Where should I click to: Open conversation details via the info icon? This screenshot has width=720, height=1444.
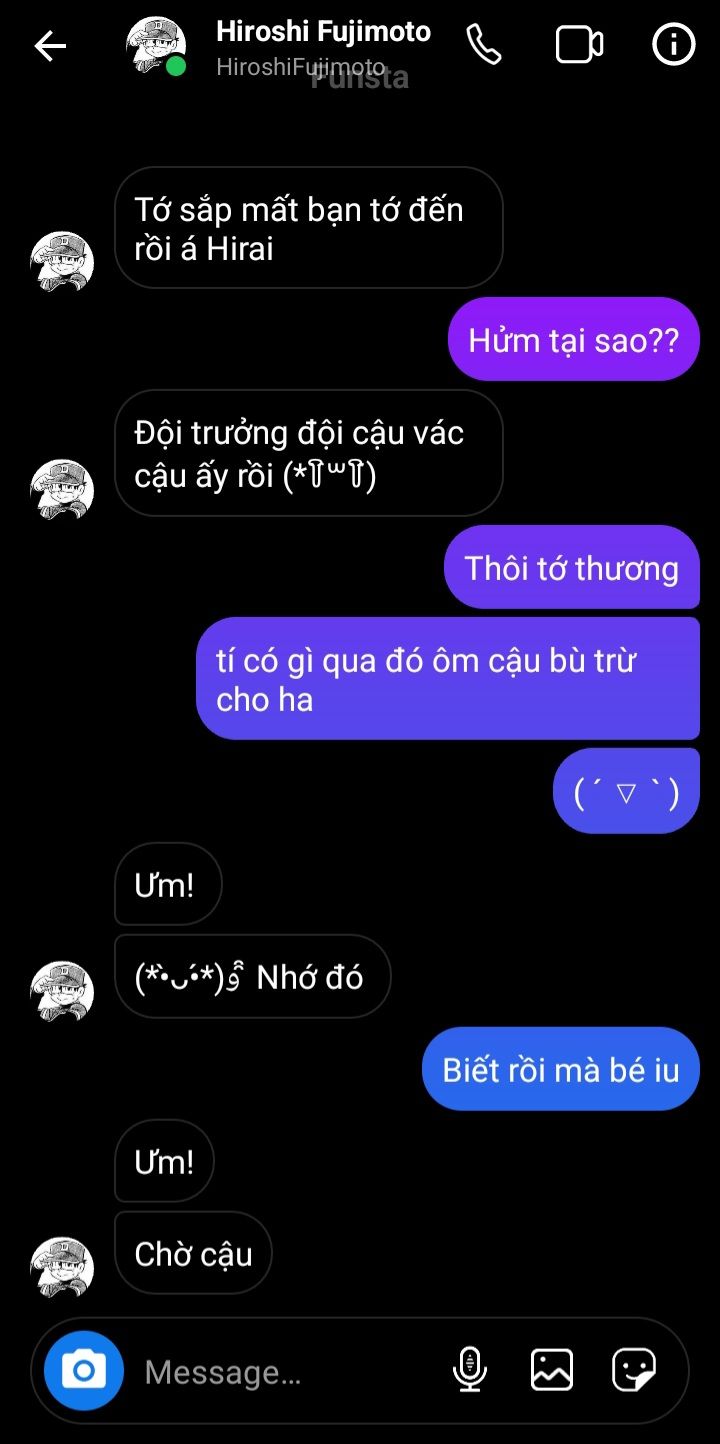(x=673, y=45)
